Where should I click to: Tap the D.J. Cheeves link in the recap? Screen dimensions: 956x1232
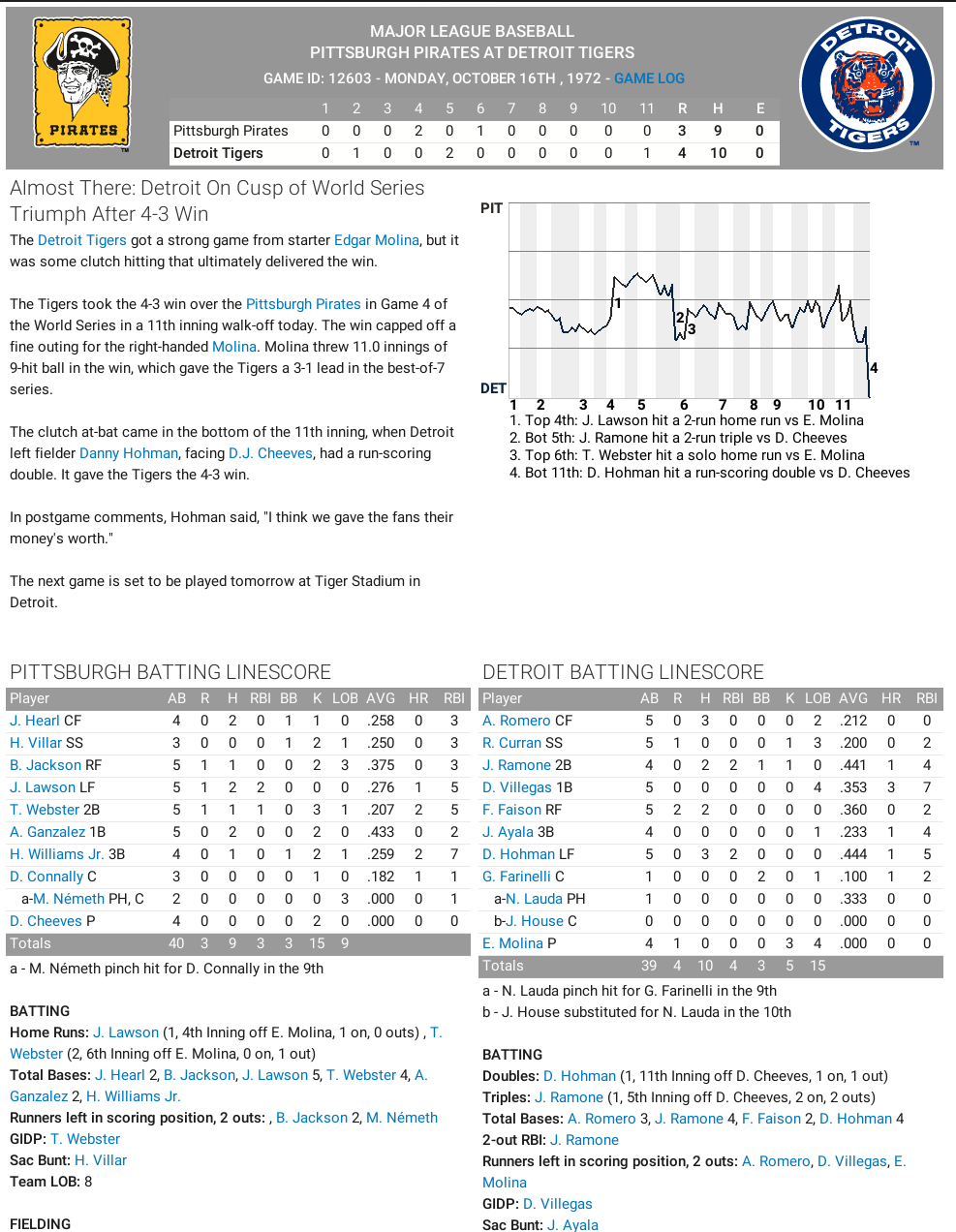tap(270, 453)
